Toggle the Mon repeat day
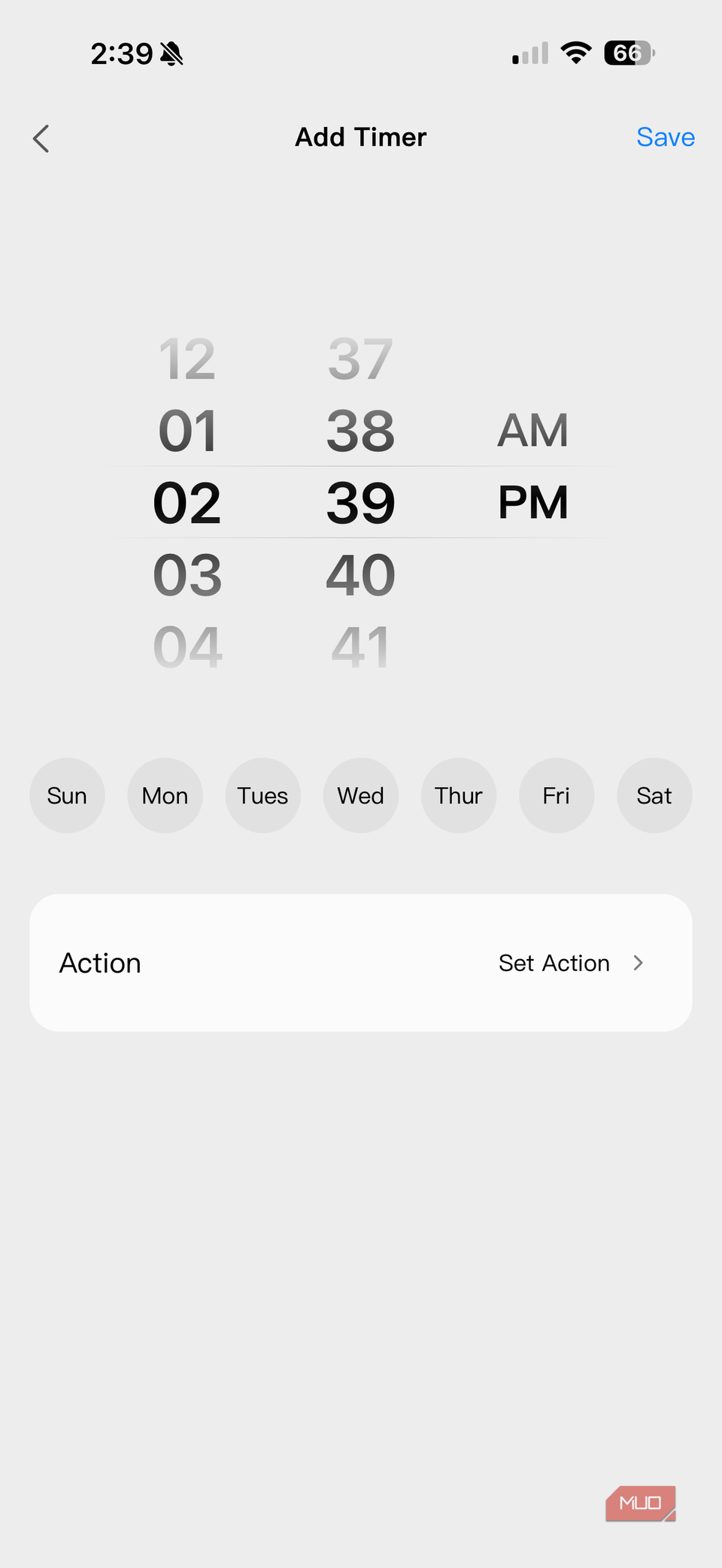 point(165,795)
